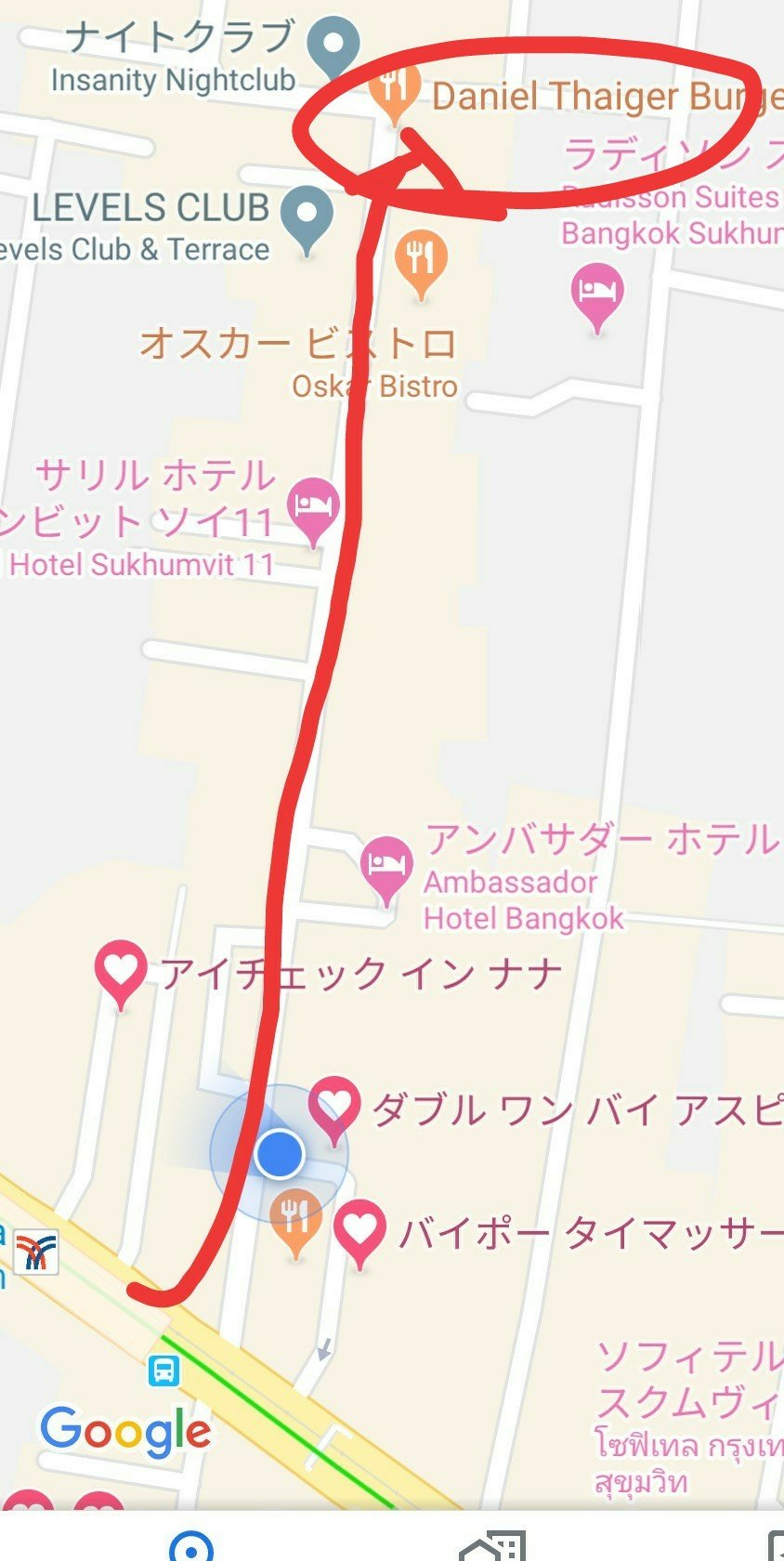Open the Insanity Nightclub pin
The image size is (784, 1561).
pyautogui.click(x=333, y=46)
